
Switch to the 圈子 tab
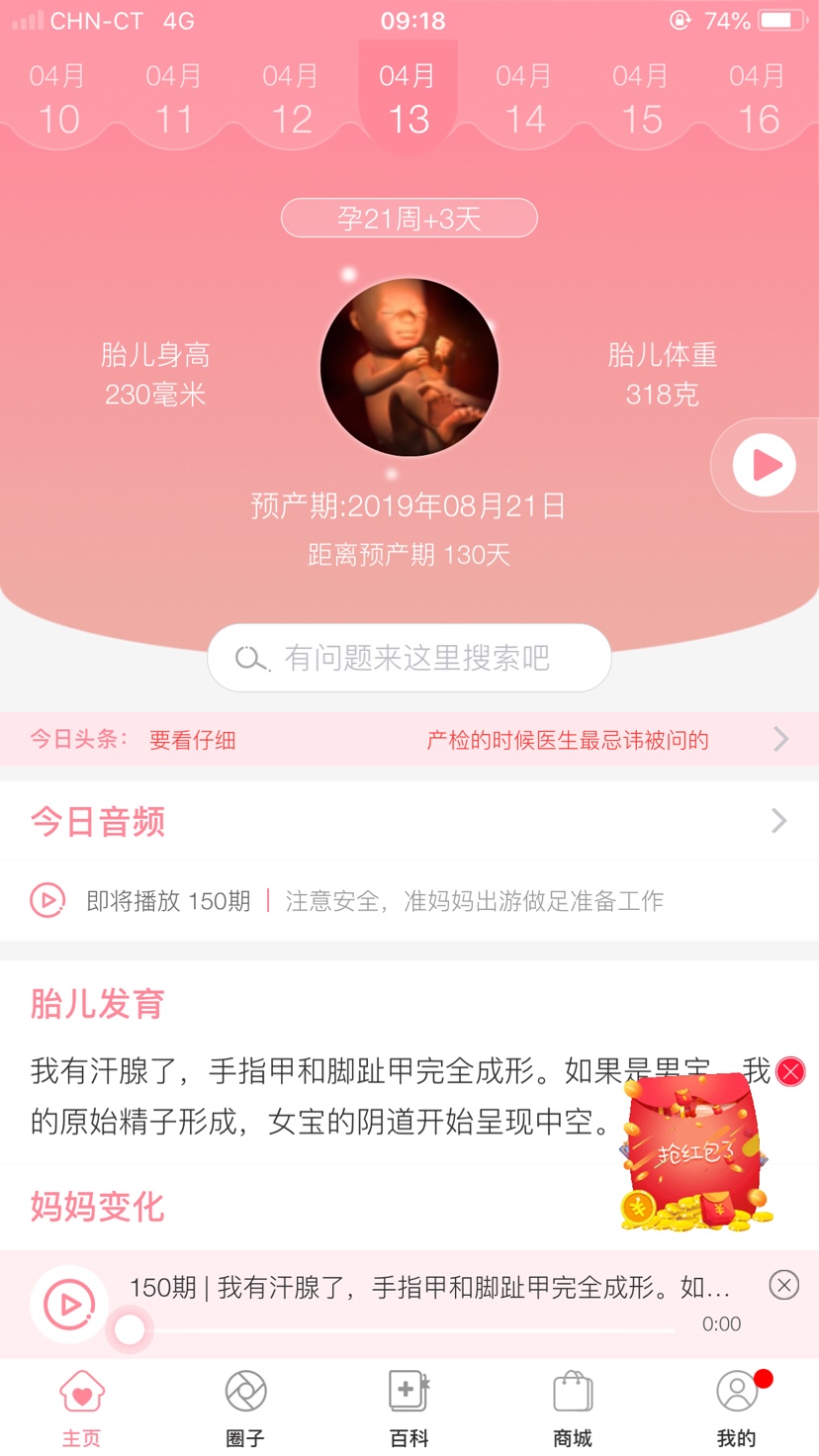pyautogui.click(x=245, y=1407)
